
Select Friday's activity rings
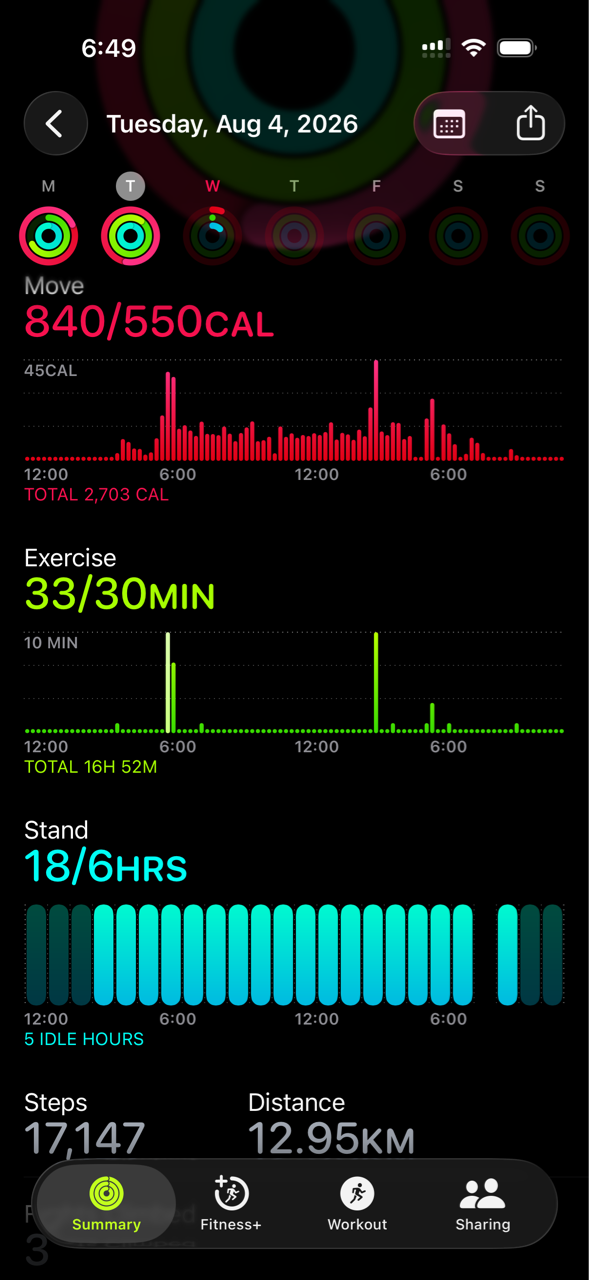coord(376,236)
